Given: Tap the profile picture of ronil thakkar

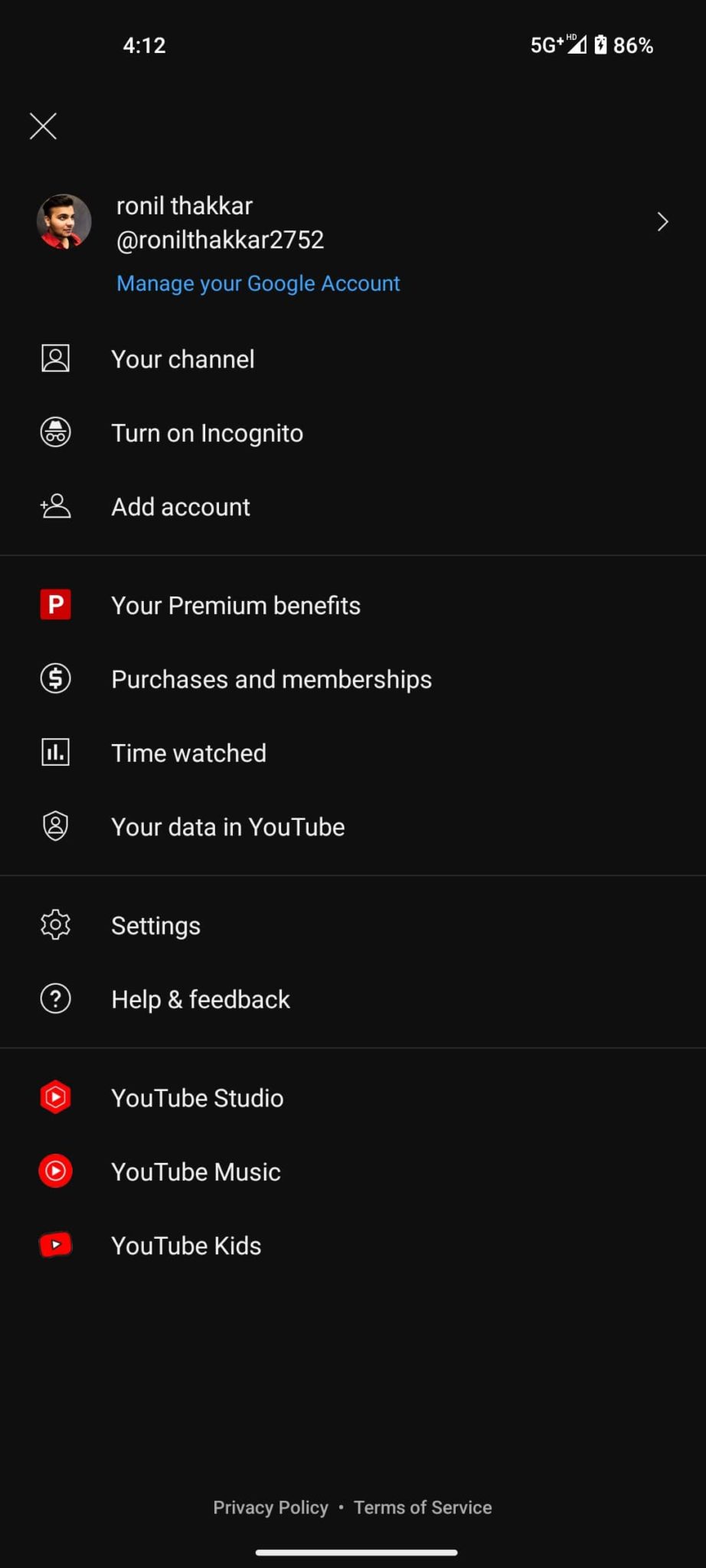Looking at the screenshot, I should tap(64, 221).
